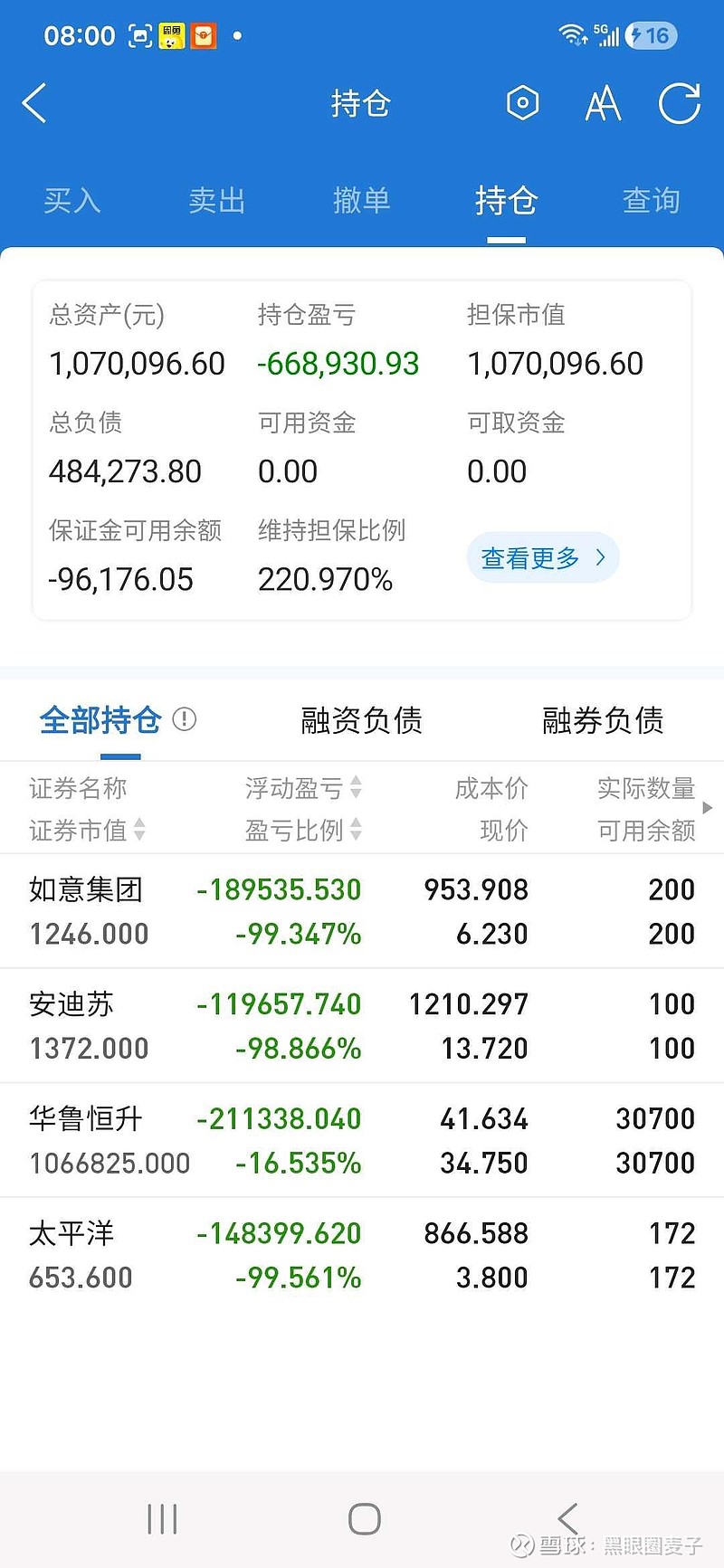The width and height of the screenshot is (724, 1568).
Task: Tap the right arrow beside 实际数量 header
Action: pos(709,808)
